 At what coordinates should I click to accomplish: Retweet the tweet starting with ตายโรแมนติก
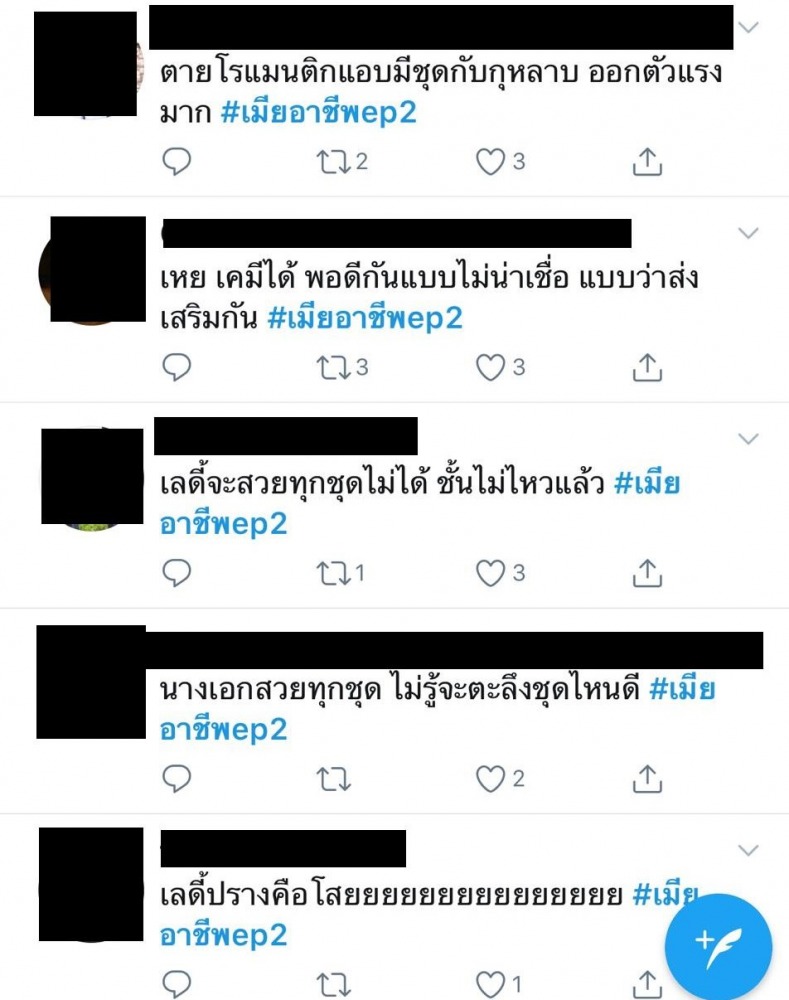pyautogui.click(x=332, y=161)
